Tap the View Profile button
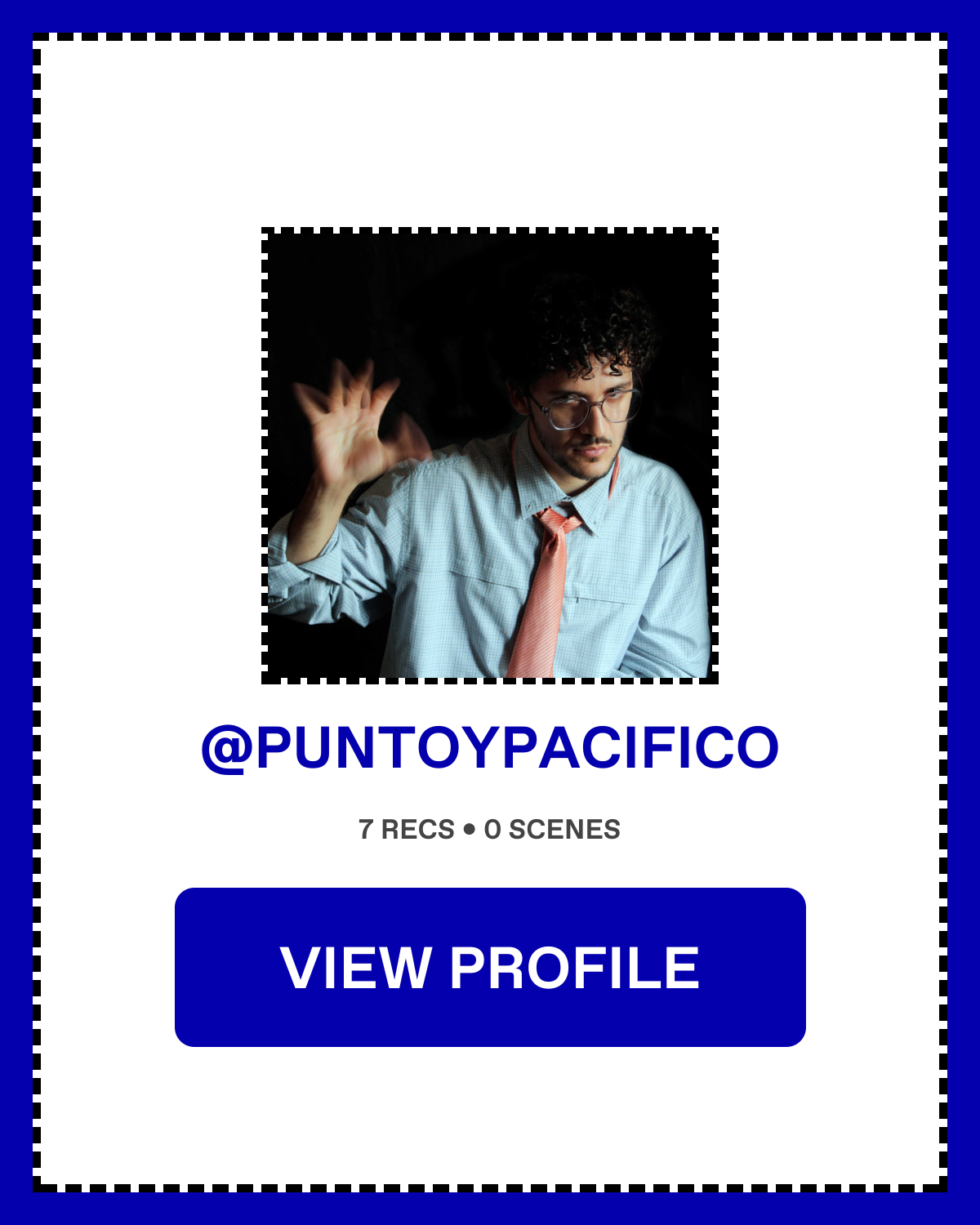 click(490, 967)
